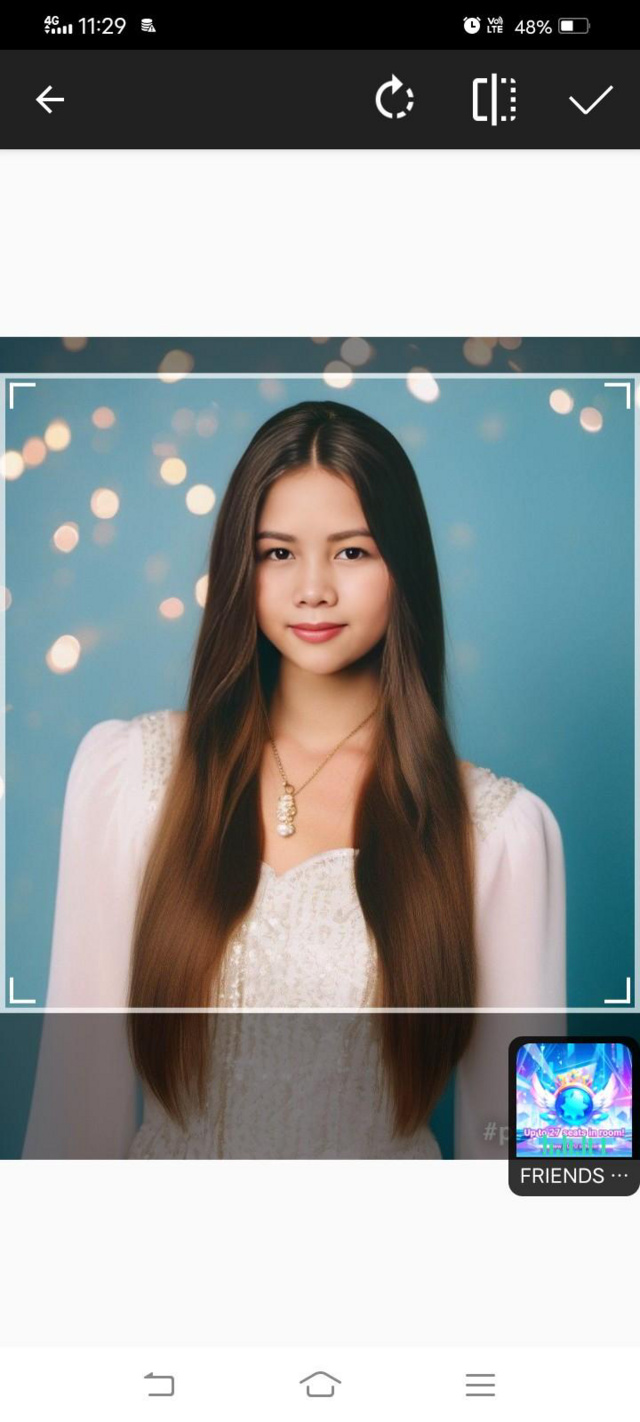Confirm the crop with the checkmark
The height and width of the screenshot is (1422, 640).
coord(590,99)
